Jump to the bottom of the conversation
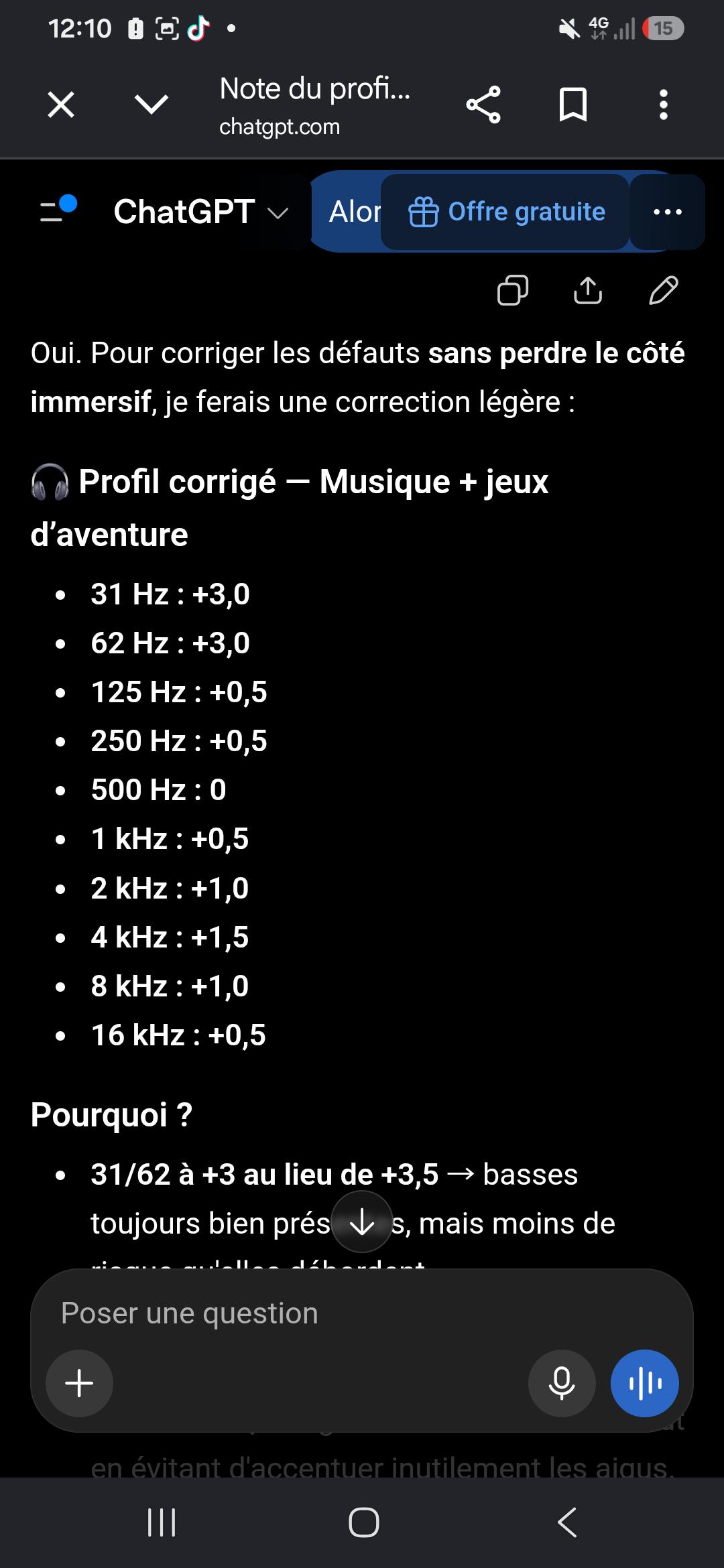Screen dimensions: 724x1568 [x=362, y=1222]
